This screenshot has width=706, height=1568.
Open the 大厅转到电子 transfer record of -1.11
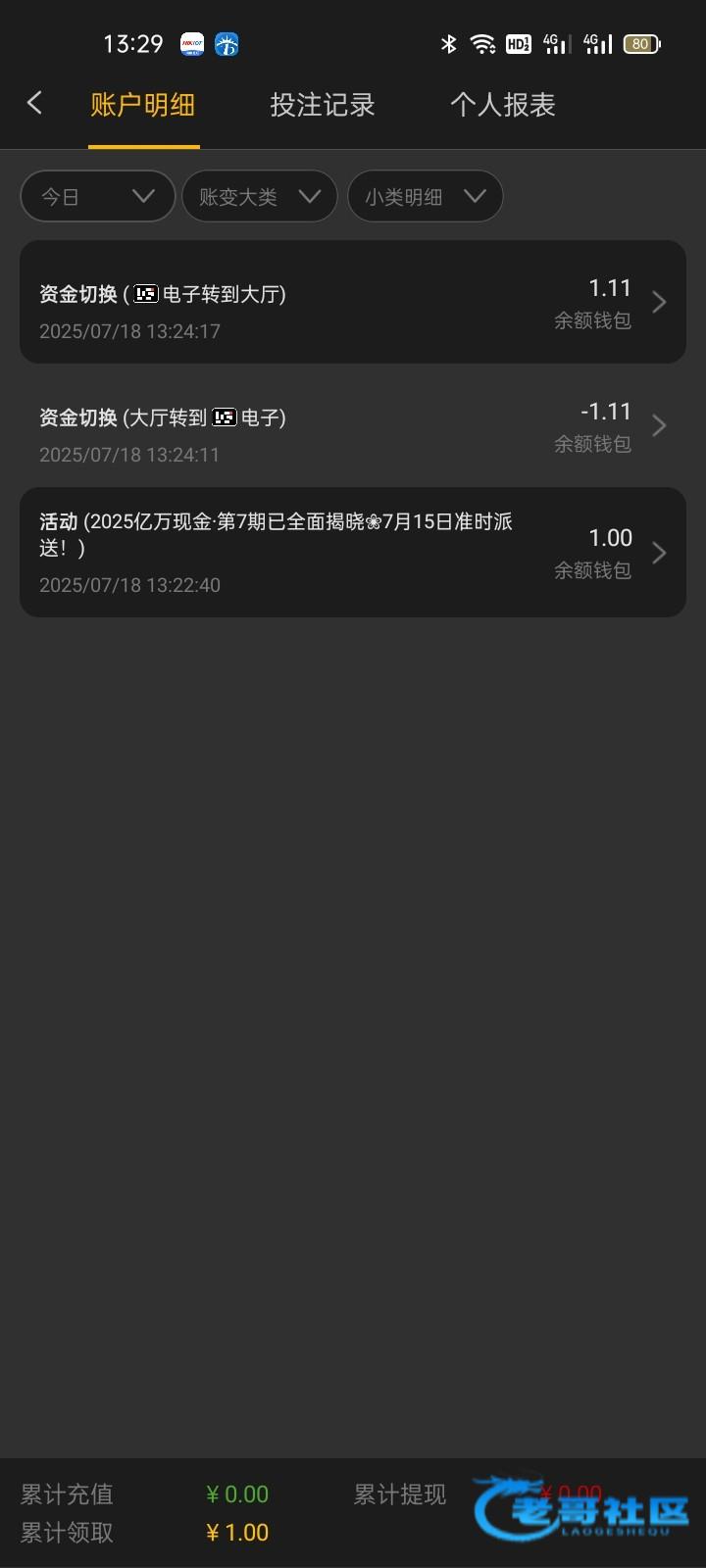(x=353, y=425)
